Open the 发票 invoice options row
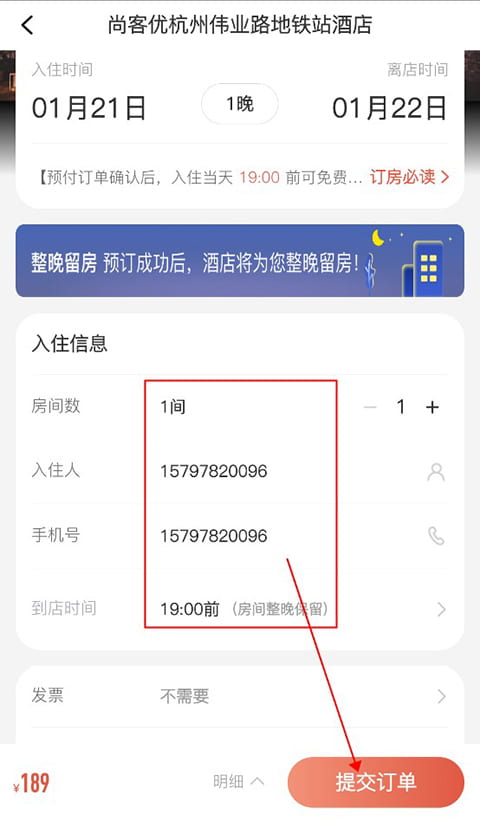This screenshot has height=821, width=480. click(x=240, y=696)
